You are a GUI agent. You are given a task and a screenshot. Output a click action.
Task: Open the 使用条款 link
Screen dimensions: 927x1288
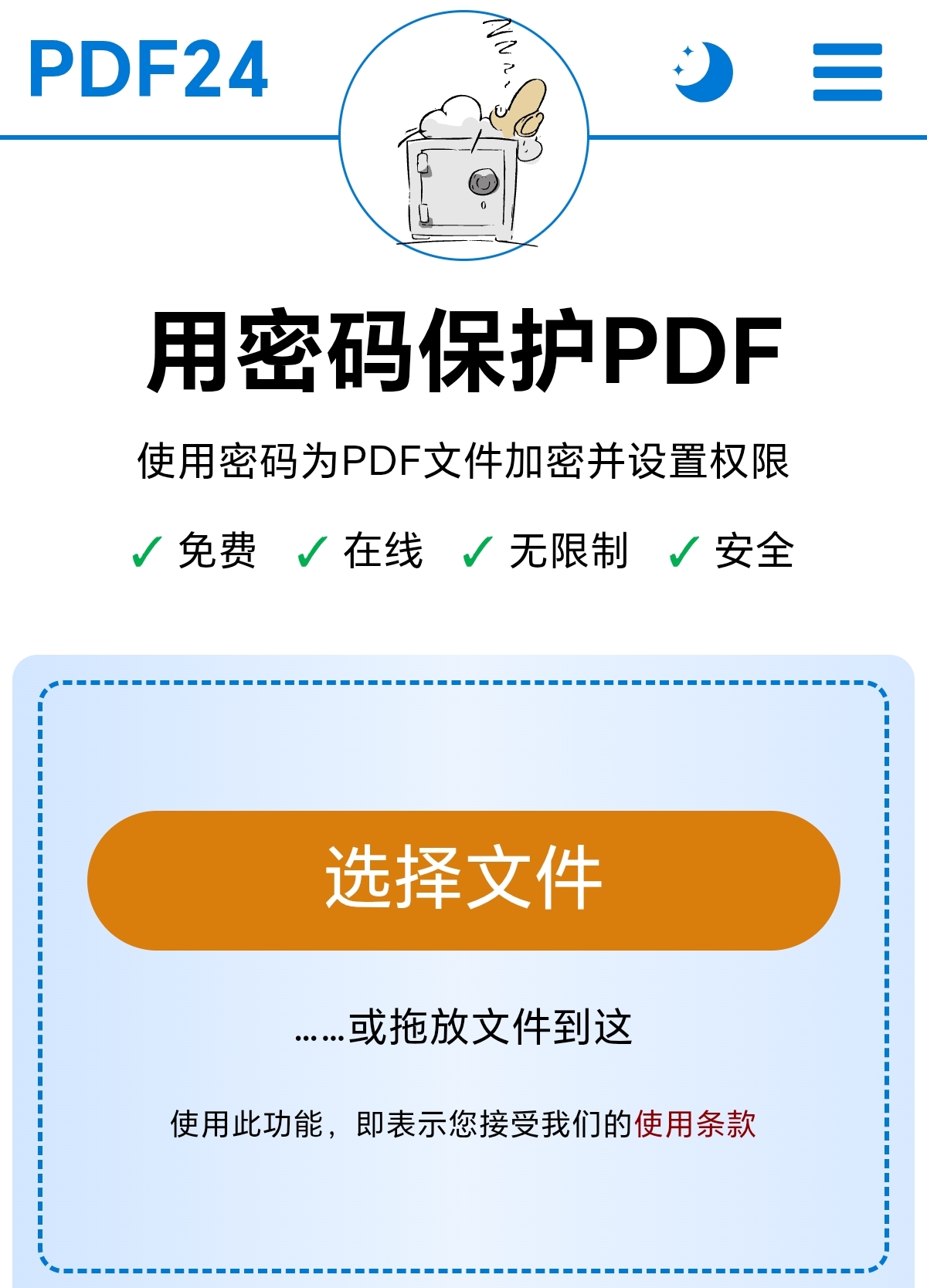click(694, 1124)
